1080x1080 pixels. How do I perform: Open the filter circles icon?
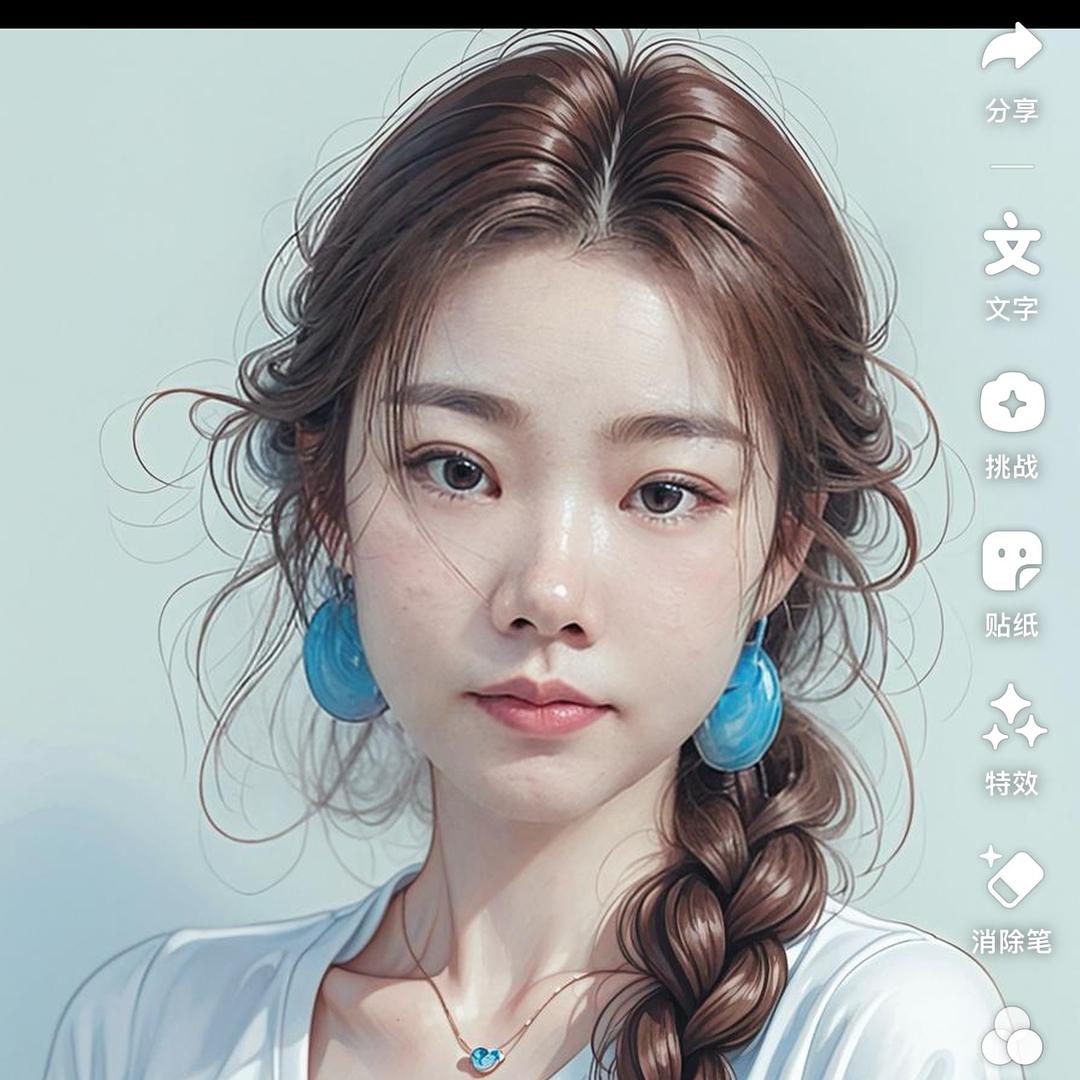coord(1011,1036)
